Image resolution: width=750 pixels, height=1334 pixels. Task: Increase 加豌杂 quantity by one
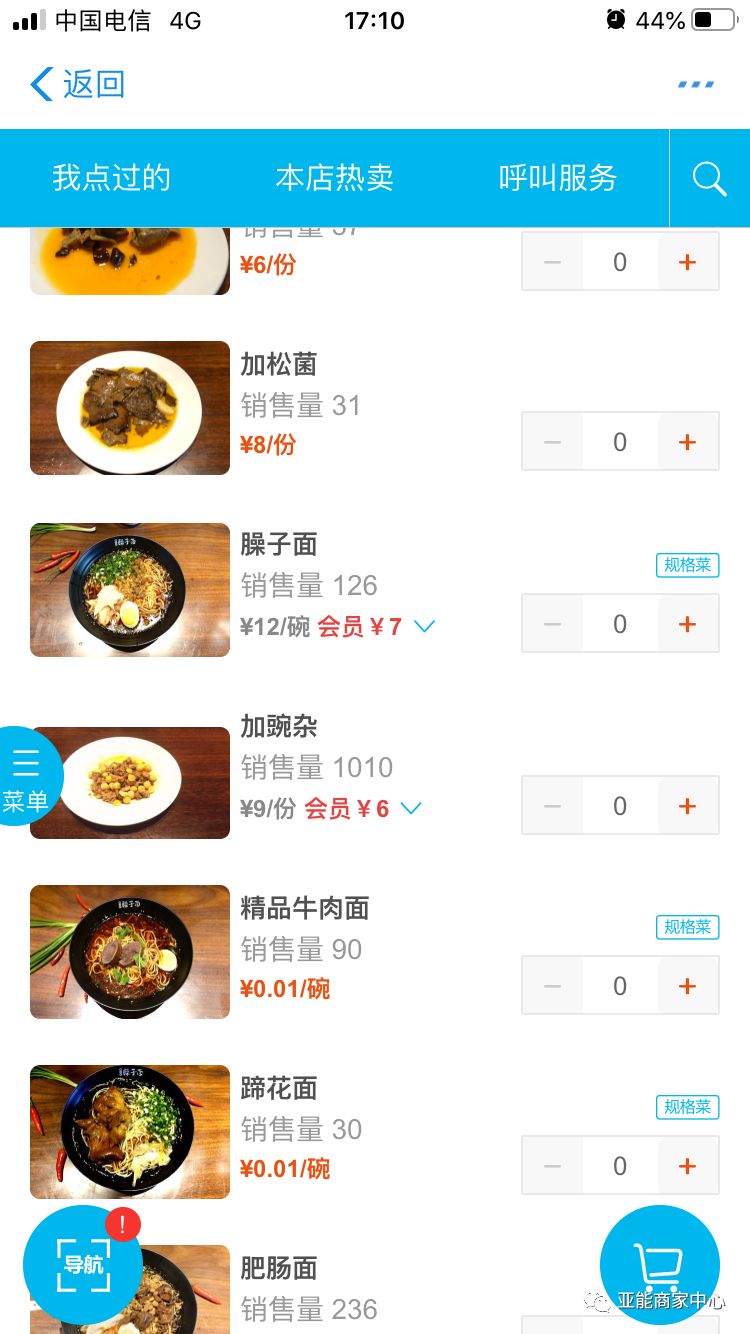[x=687, y=806]
